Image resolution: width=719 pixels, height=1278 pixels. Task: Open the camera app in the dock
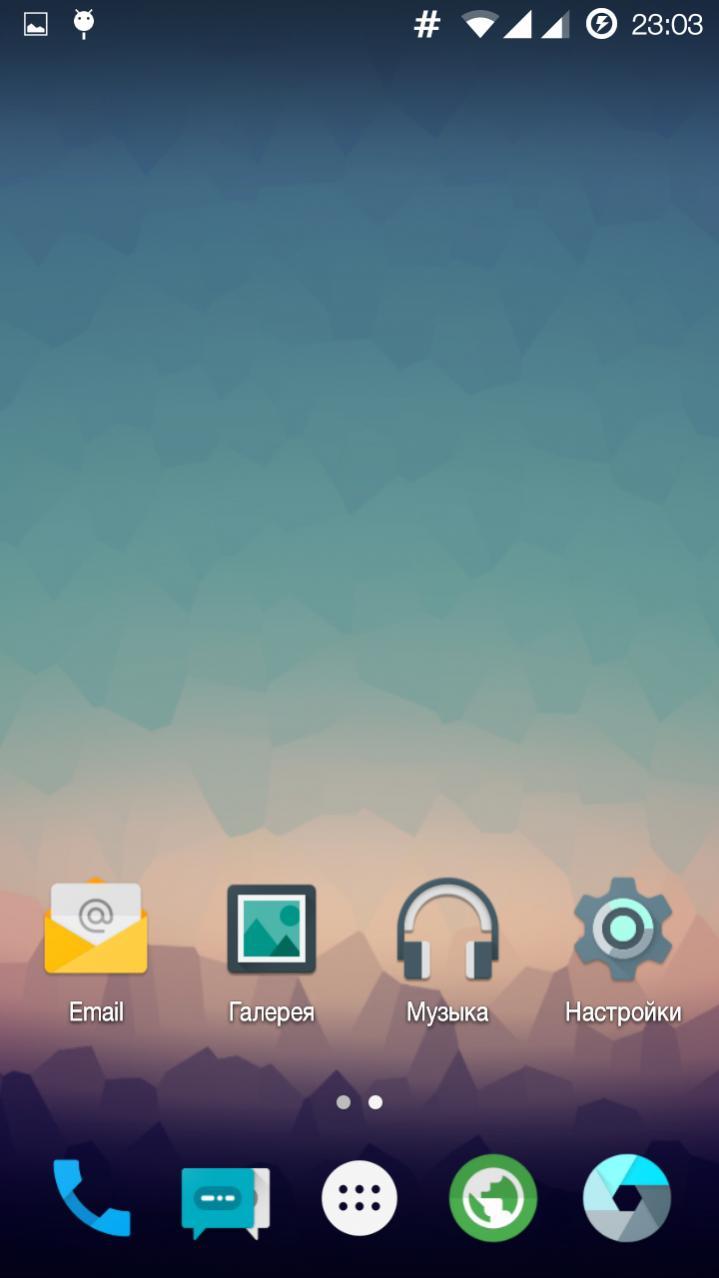click(x=627, y=1198)
